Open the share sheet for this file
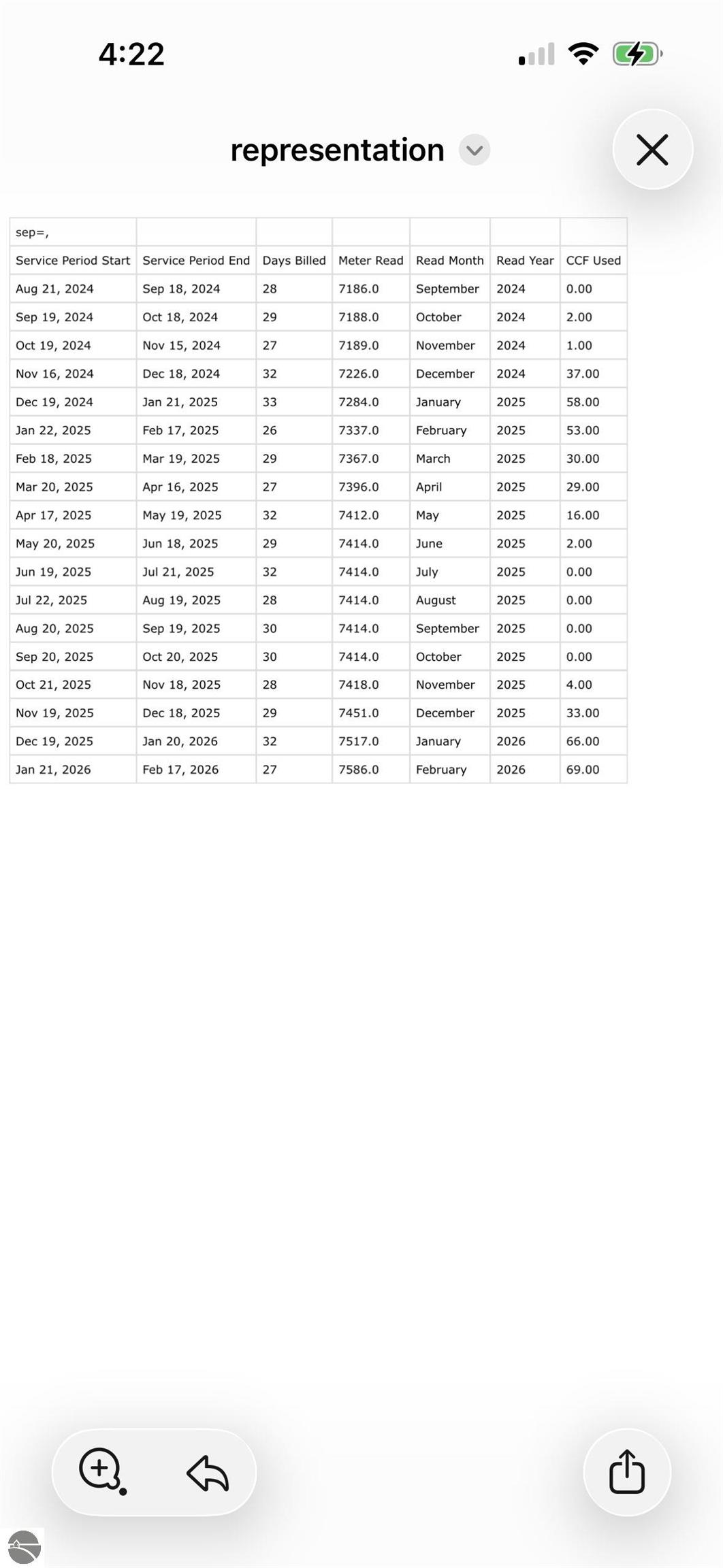This screenshot has height=1568, width=723. (626, 1471)
